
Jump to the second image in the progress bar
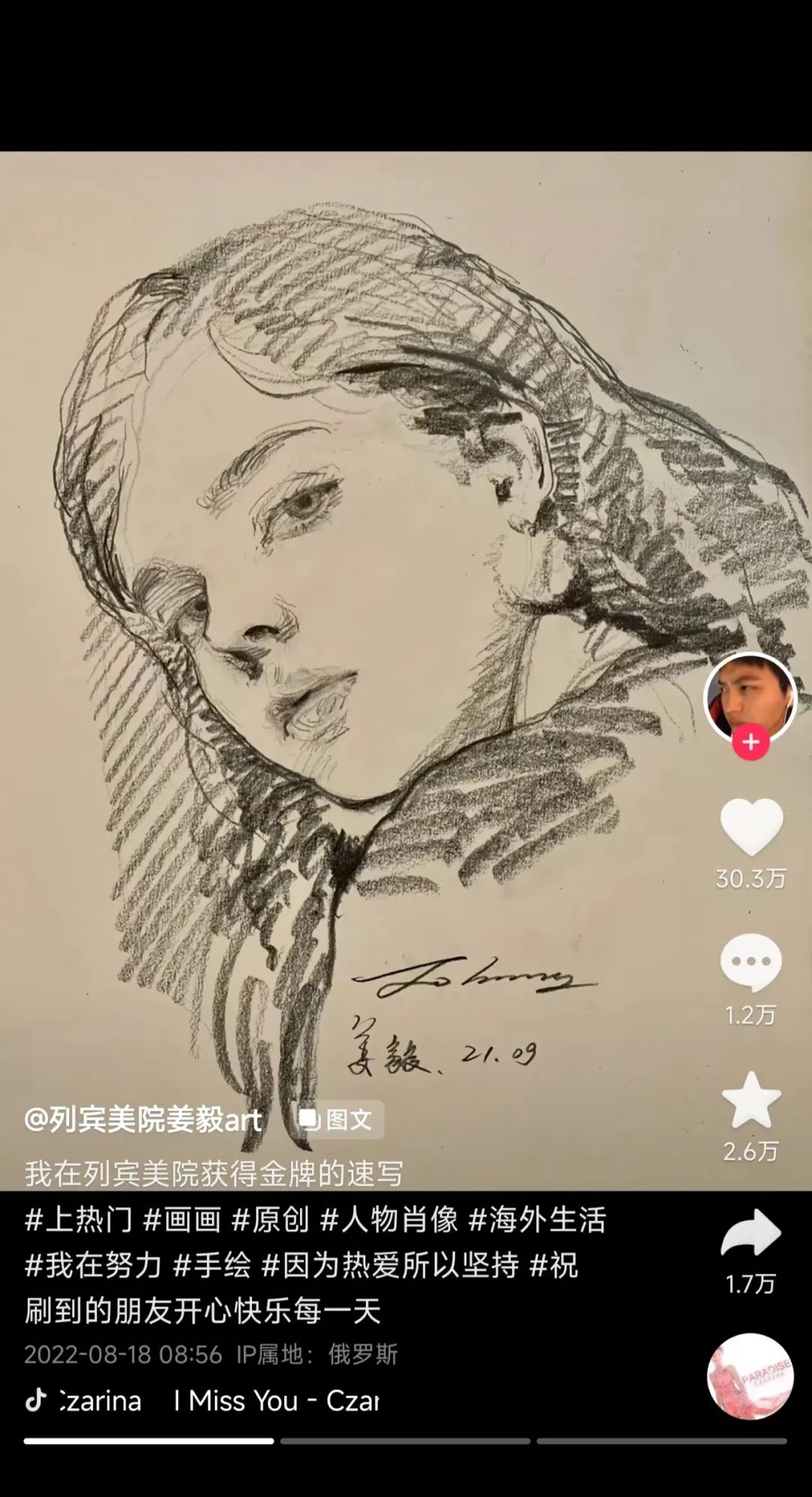[x=405, y=1441]
